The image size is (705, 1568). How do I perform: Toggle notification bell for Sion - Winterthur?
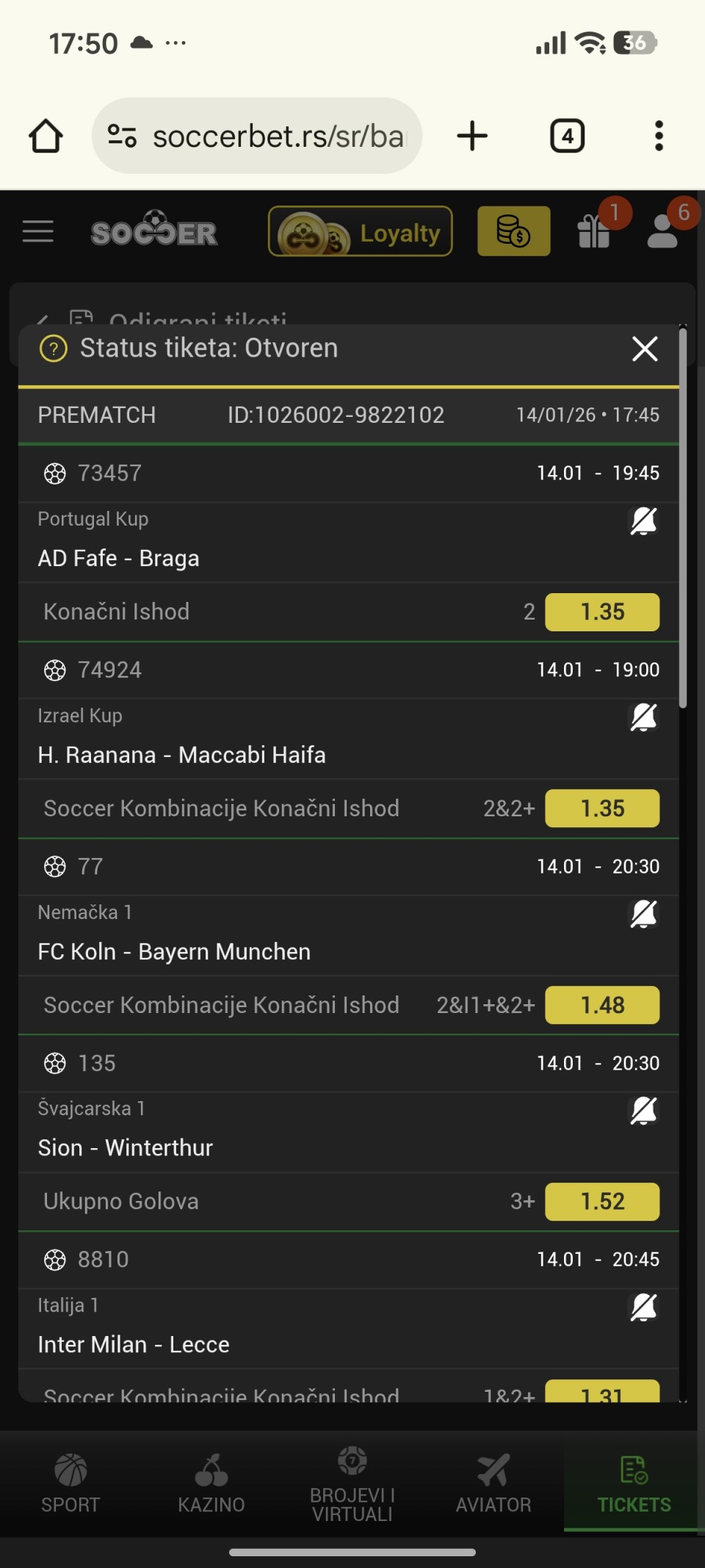coord(643,1111)
